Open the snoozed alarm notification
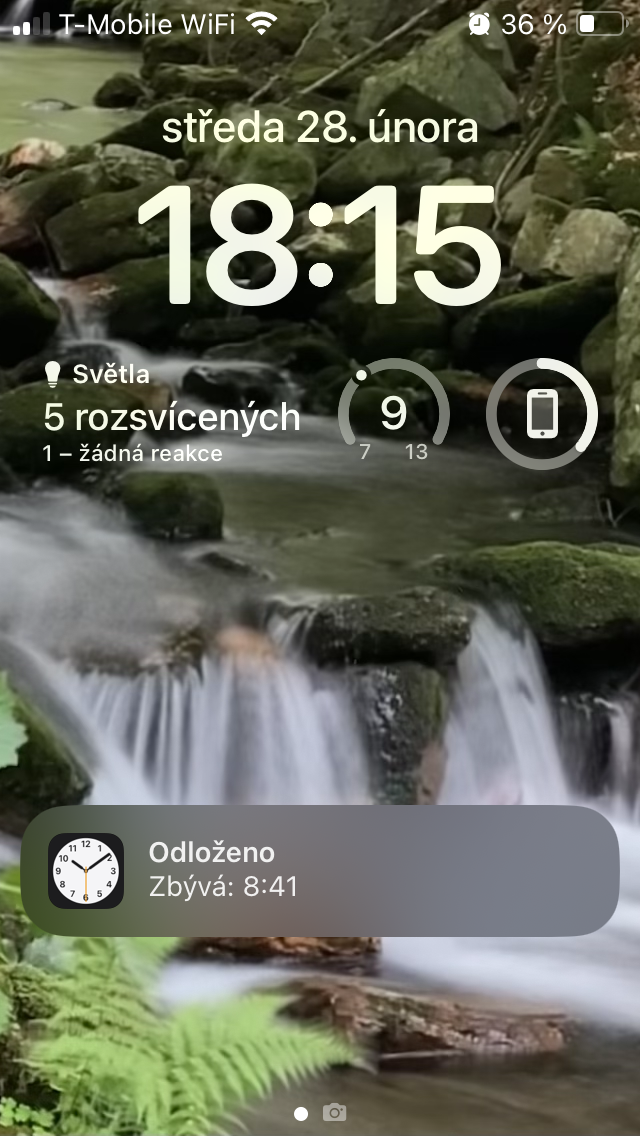 pos(320,870)
